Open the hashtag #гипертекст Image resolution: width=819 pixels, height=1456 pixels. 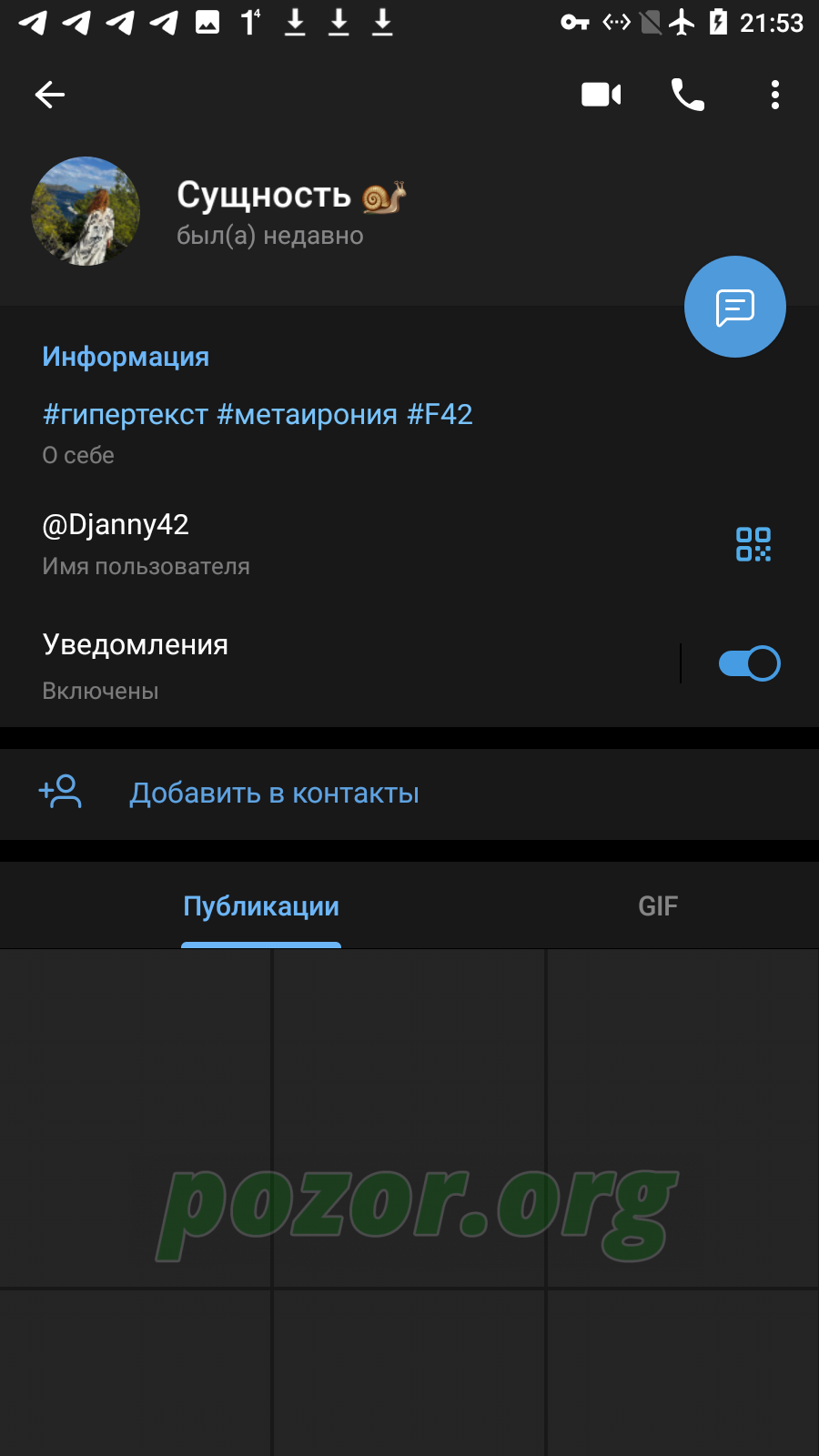pyautogui.click(x=126, y=415)
